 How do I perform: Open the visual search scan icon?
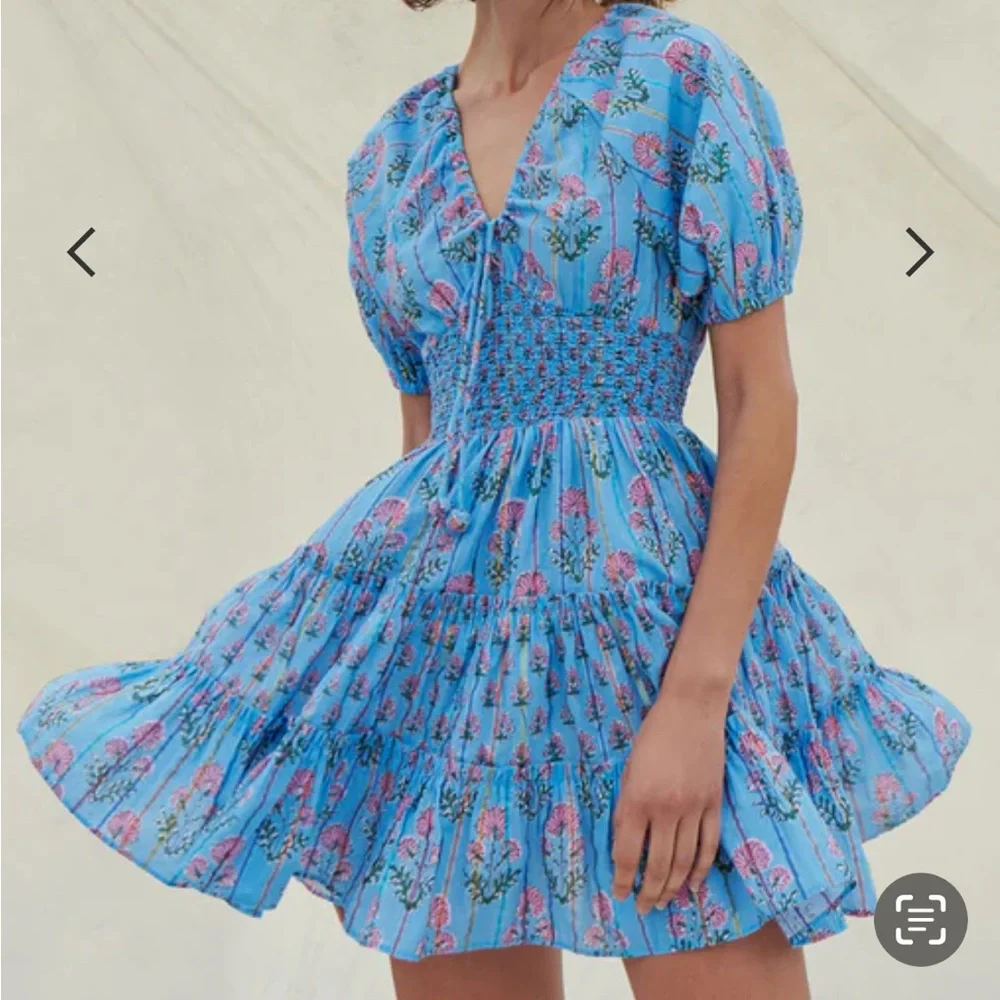pyautogui.click(x=920, y=920)
